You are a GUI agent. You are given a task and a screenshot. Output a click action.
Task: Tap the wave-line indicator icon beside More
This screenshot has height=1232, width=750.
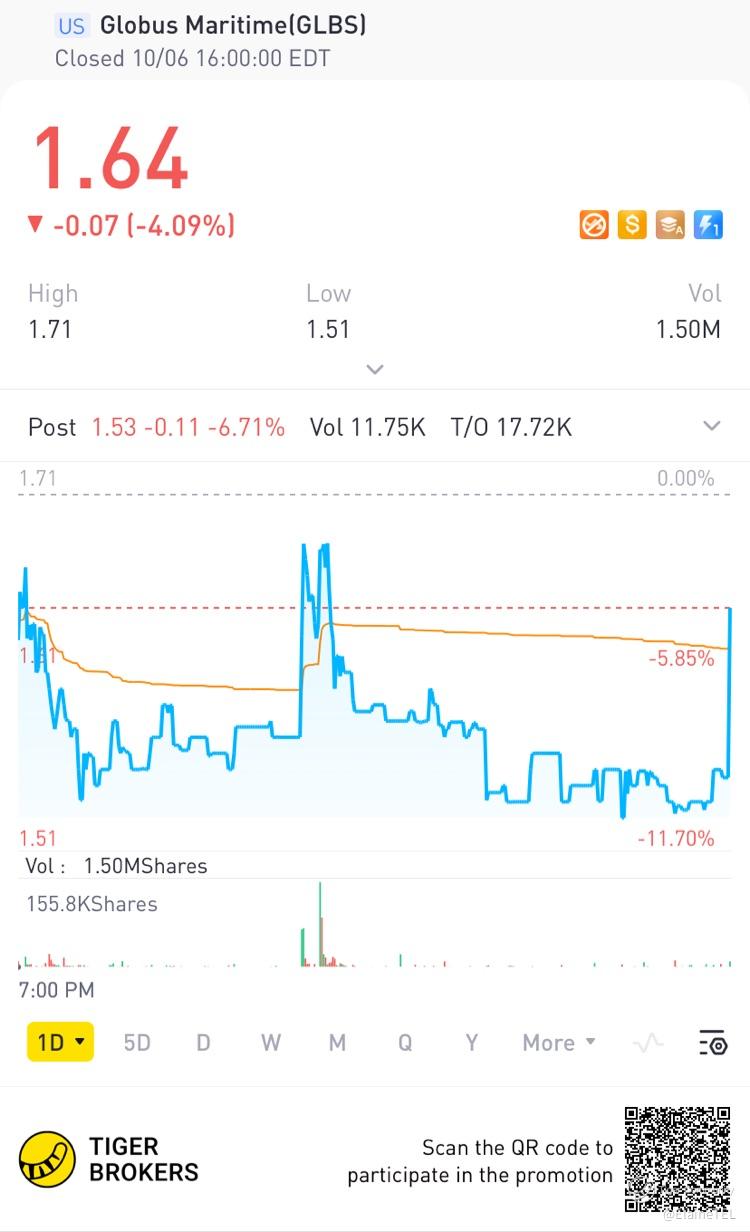point(648,1043)
